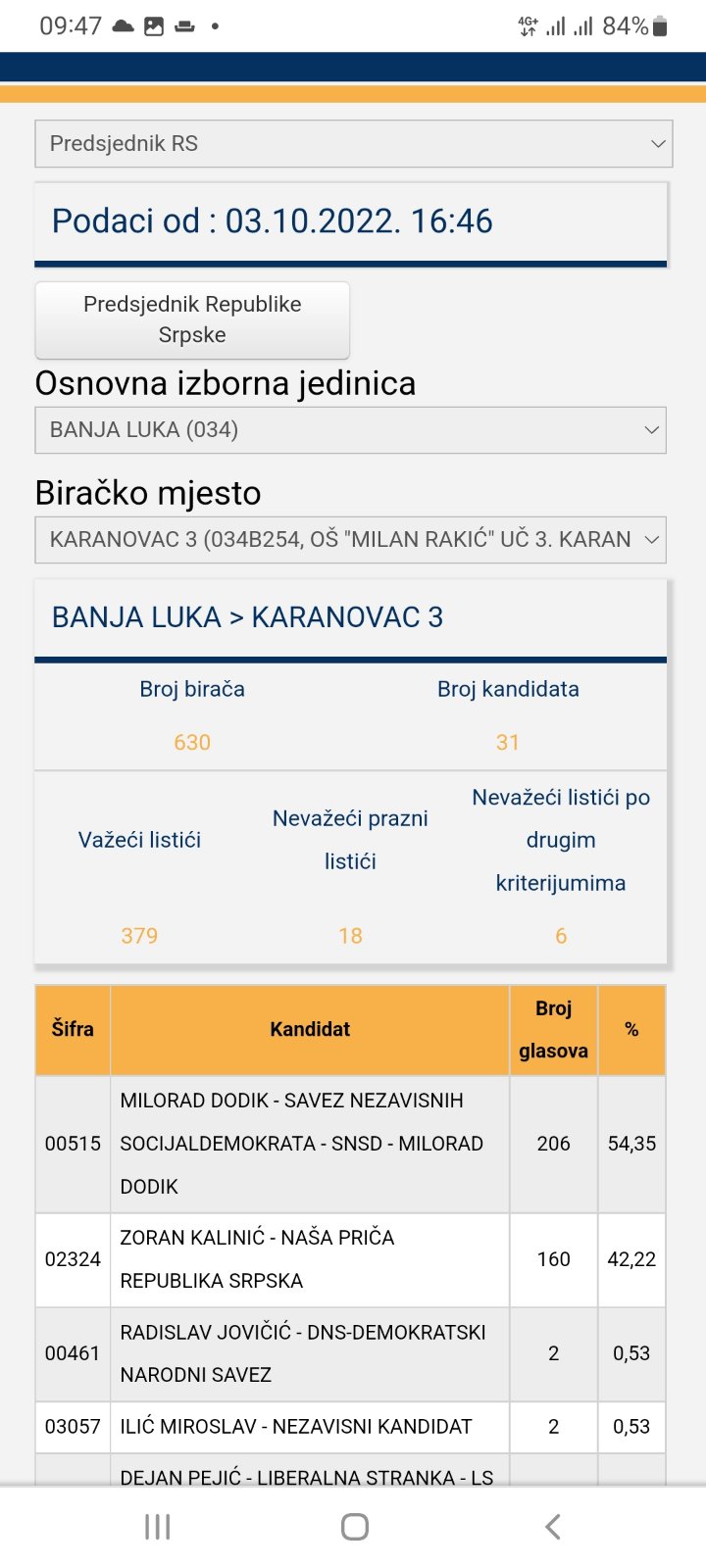Screen dimensions: 706x1568
Task: Go back using the system back button
Action: pos(552,1526)
